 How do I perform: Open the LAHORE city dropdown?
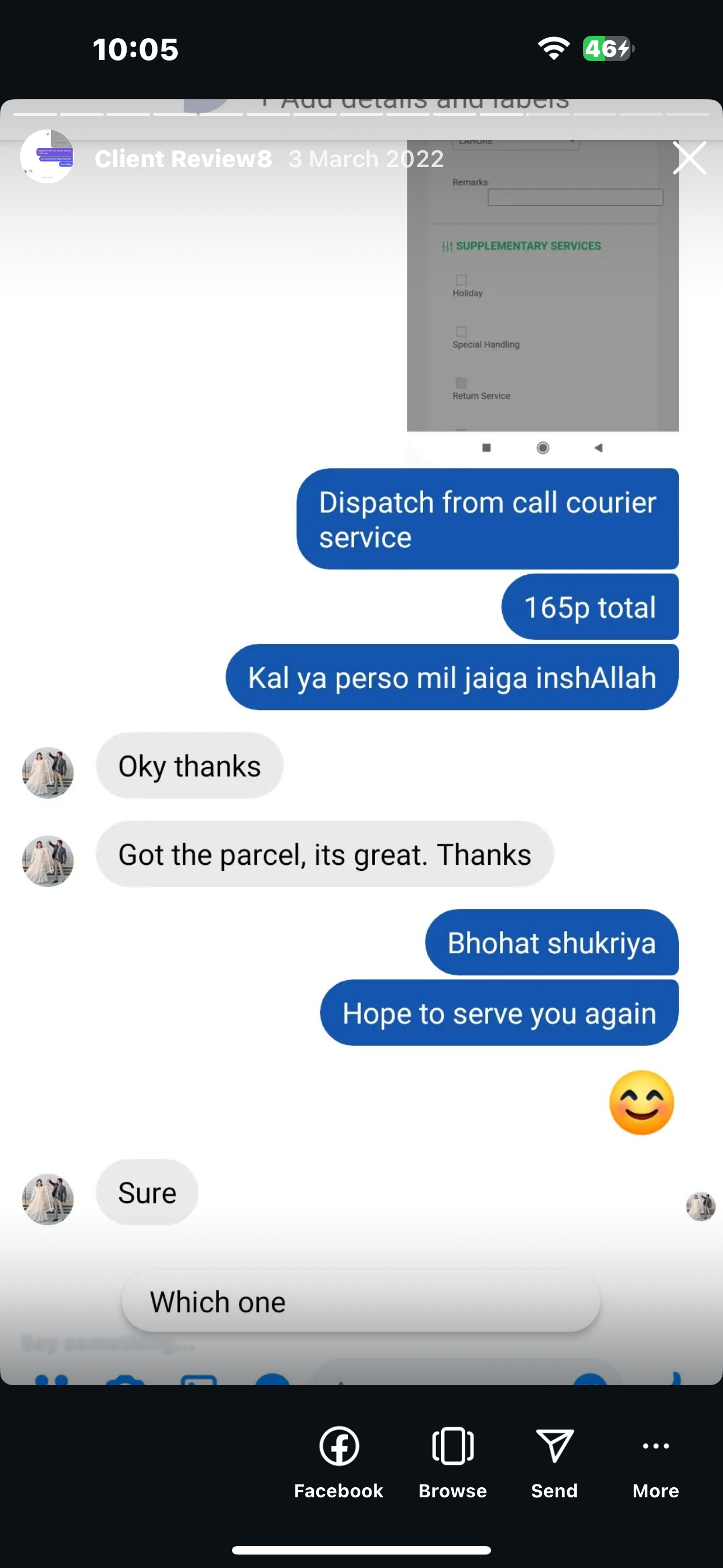coord(515,142)
